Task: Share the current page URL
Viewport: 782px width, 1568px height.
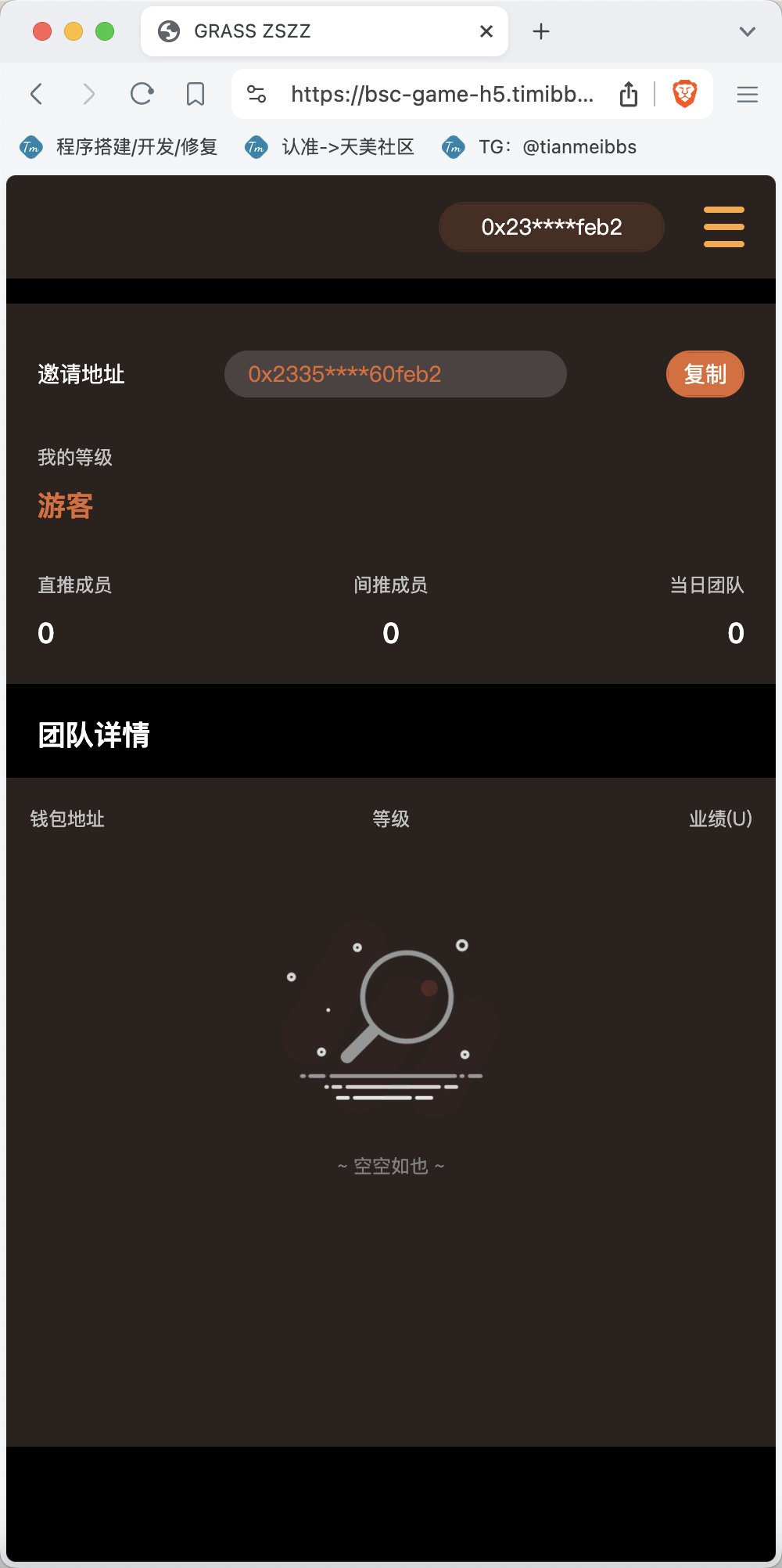Action: point(629,94)
